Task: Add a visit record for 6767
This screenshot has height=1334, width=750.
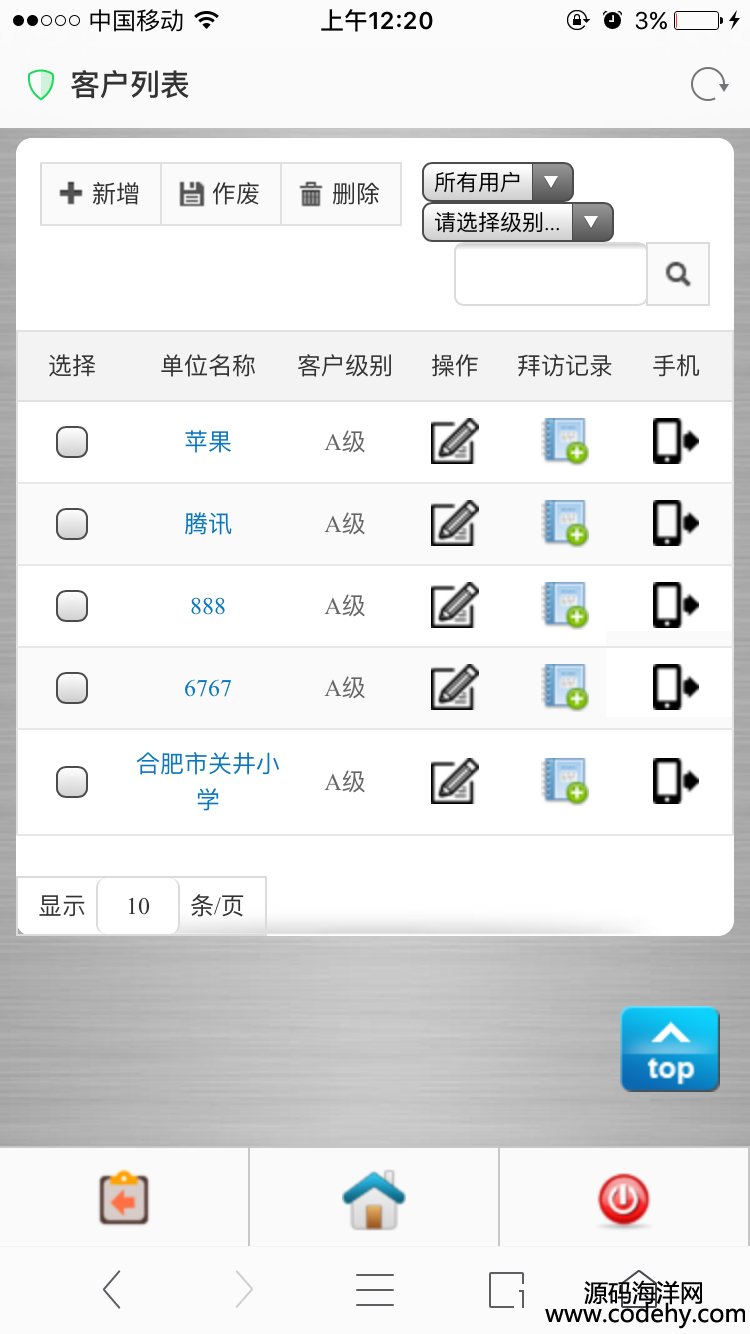Action: (x=565, y=688)
